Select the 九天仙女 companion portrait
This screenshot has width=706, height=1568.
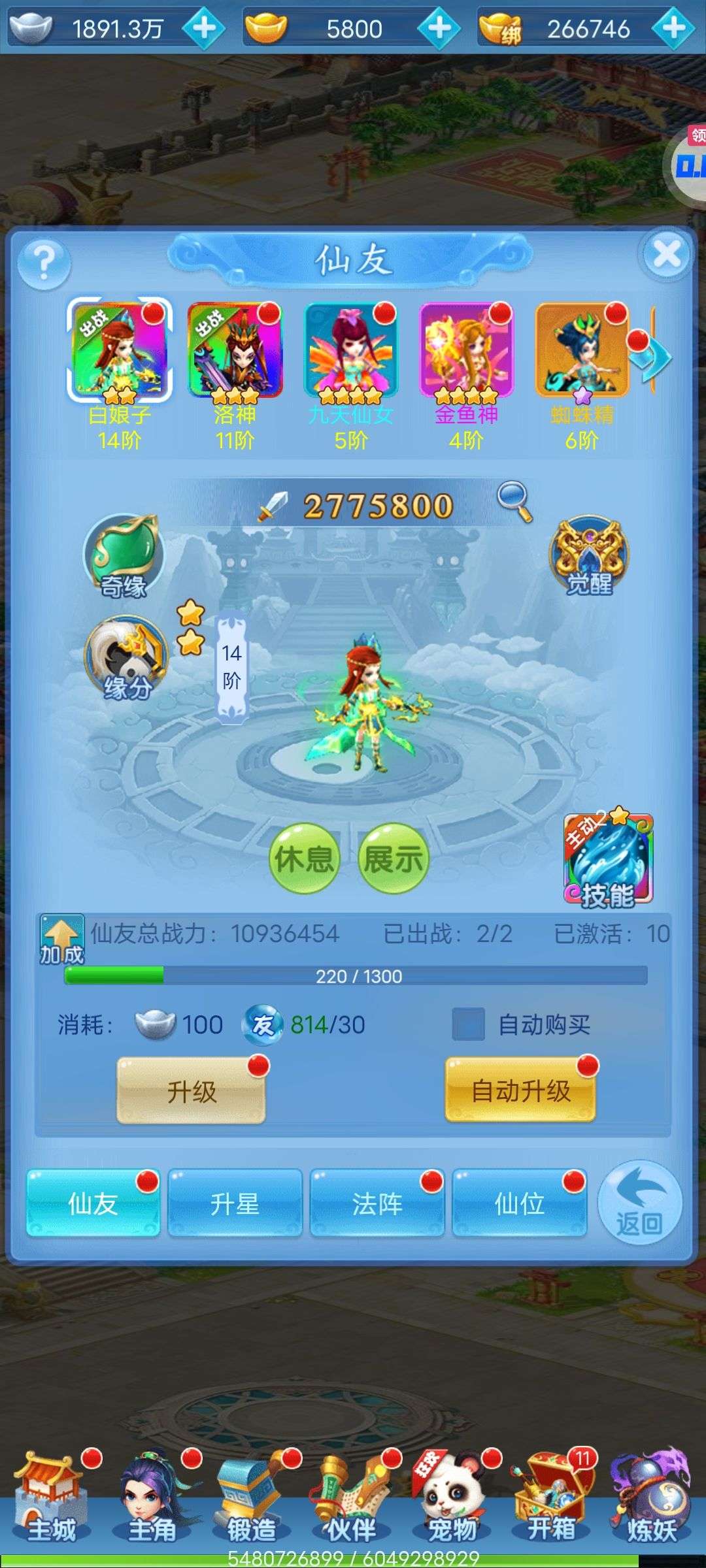coord(350,351)
